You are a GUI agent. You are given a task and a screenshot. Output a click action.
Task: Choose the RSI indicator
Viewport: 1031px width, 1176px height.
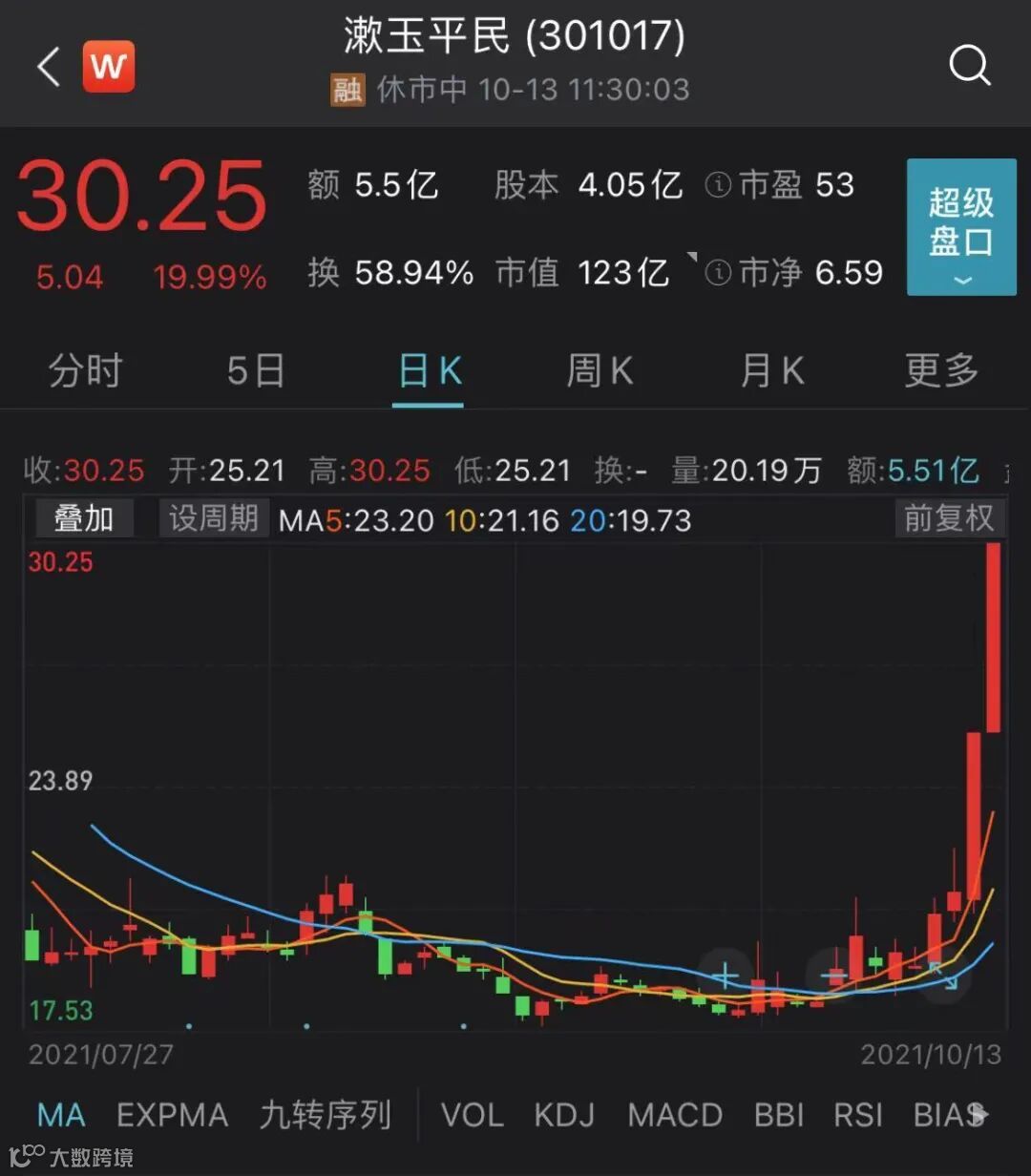tap(858, 1115)
